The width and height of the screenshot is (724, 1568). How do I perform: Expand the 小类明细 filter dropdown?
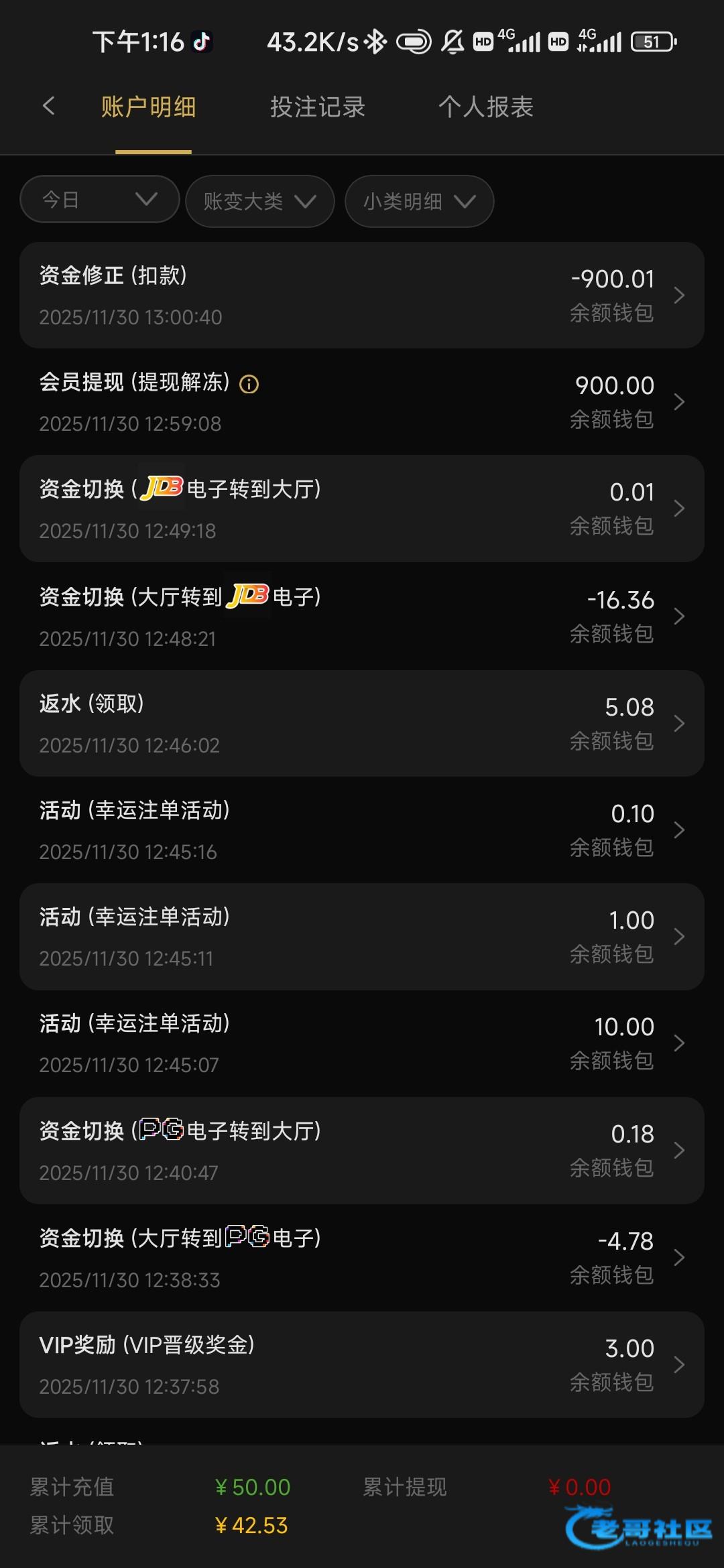click(x=420, y=201)
